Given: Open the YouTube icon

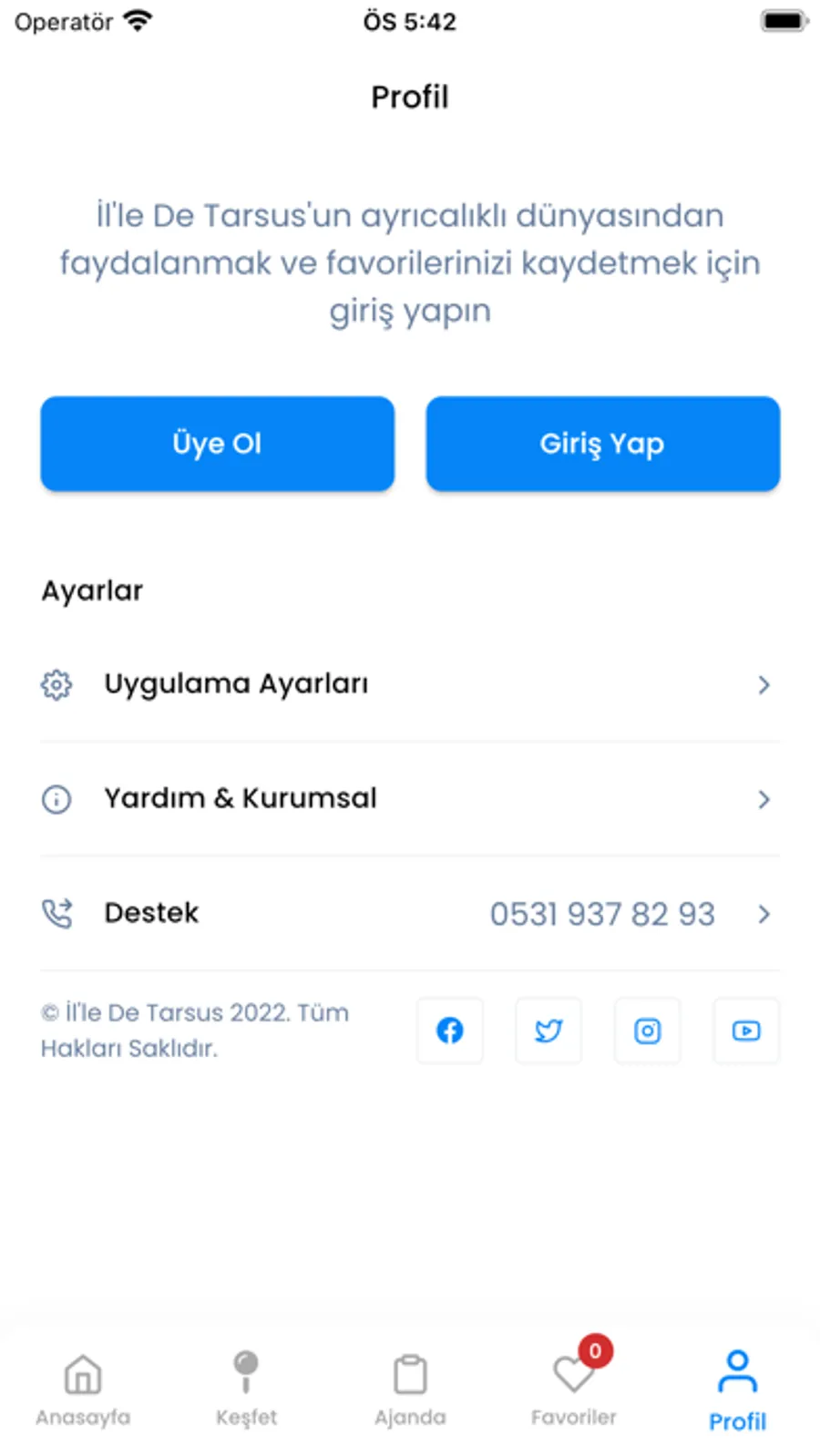Looking at the screenshot, I should tap(746, 1030).
